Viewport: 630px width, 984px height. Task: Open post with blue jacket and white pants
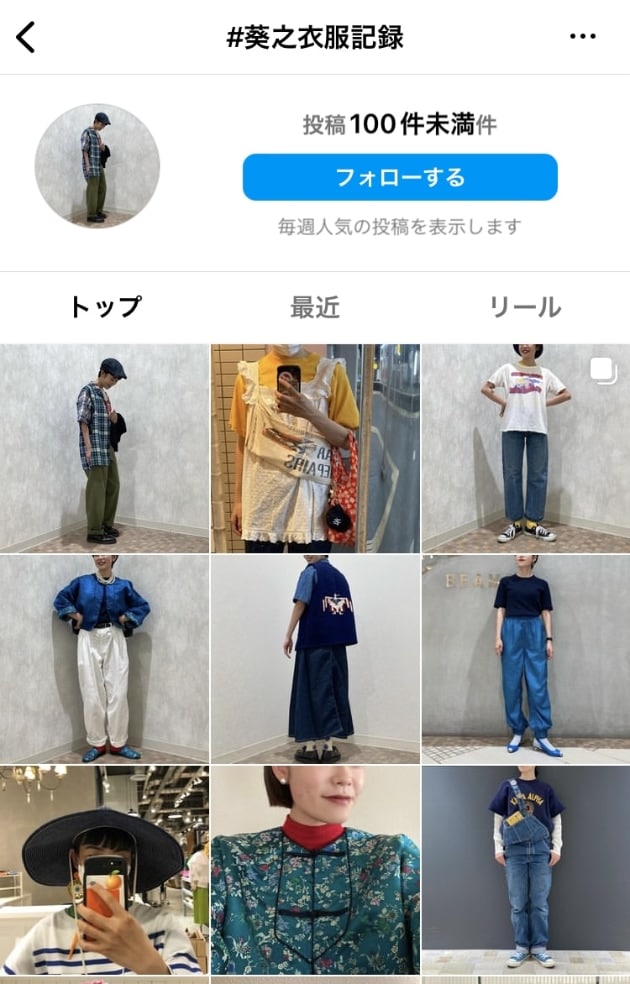point(104,659)
